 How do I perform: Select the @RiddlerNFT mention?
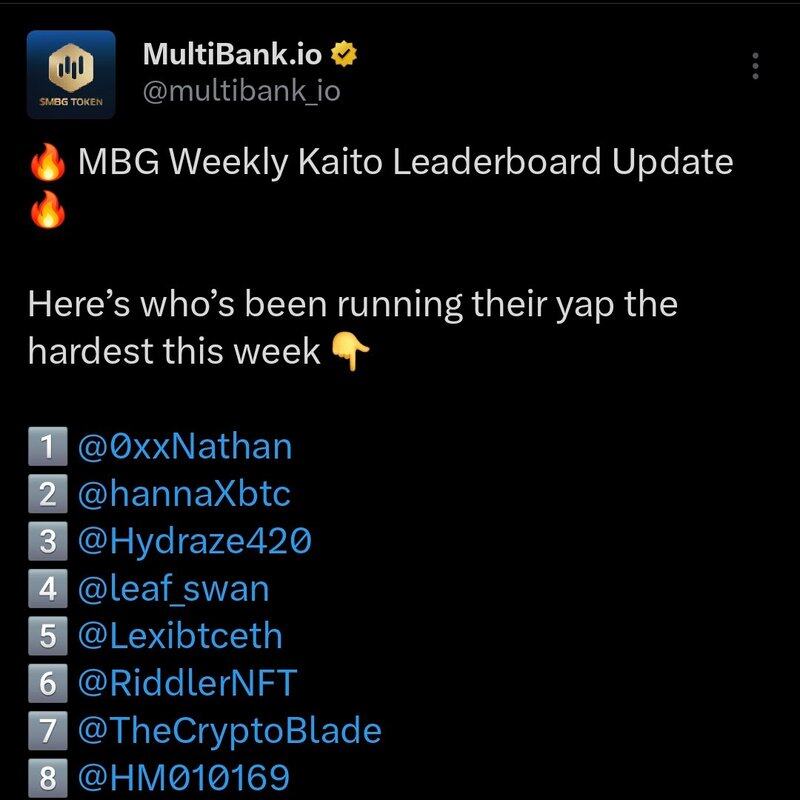coord(187,684)
